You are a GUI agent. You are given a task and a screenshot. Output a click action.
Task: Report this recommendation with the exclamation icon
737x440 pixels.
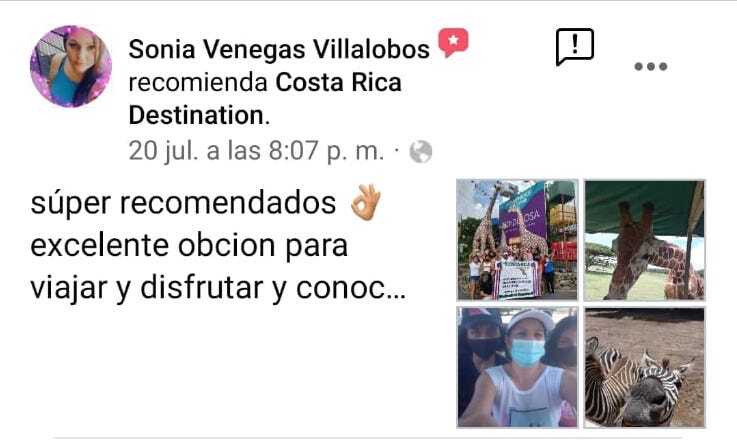coord(574,46)
